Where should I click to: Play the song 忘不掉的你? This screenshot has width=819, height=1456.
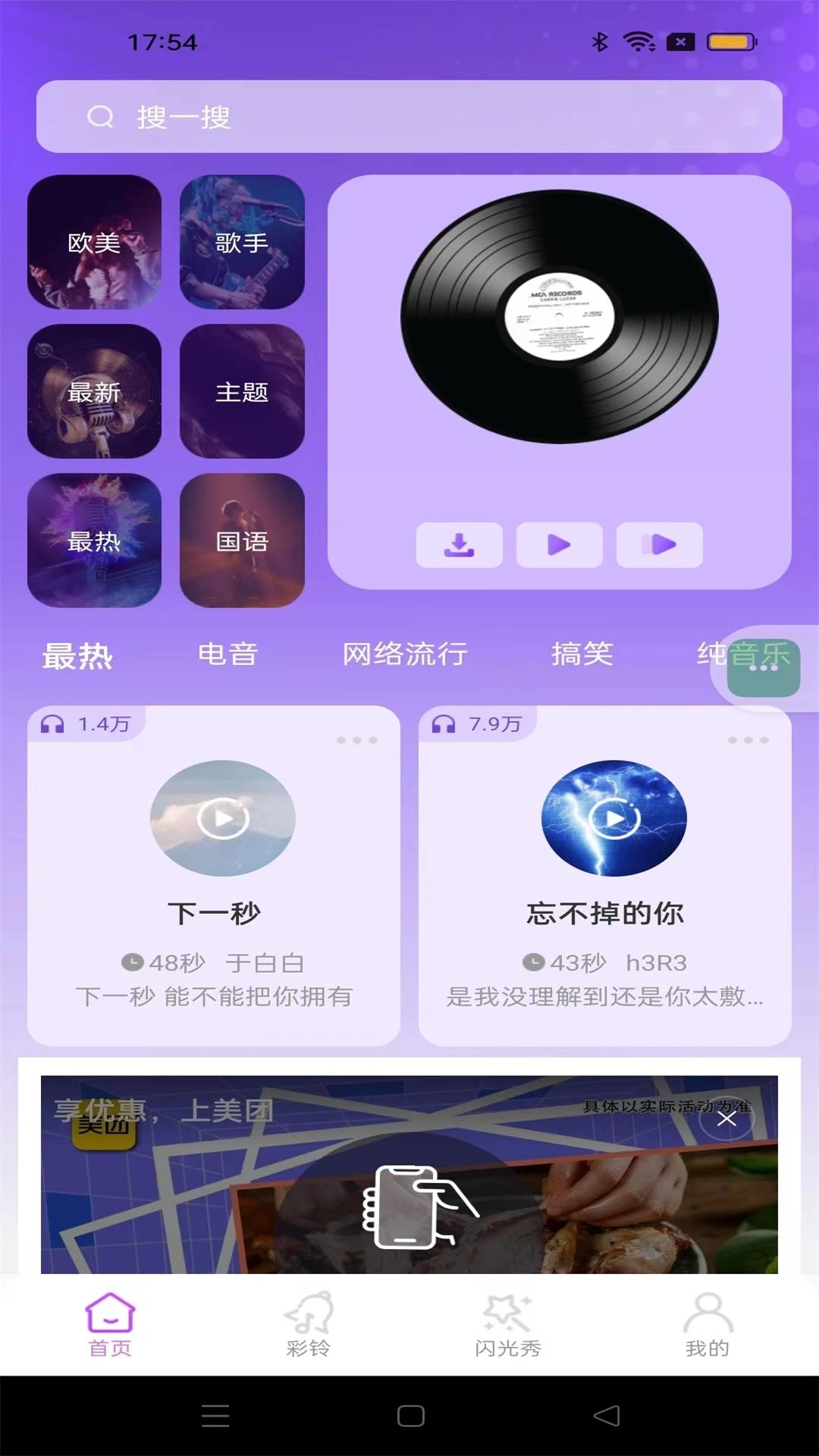614,817
